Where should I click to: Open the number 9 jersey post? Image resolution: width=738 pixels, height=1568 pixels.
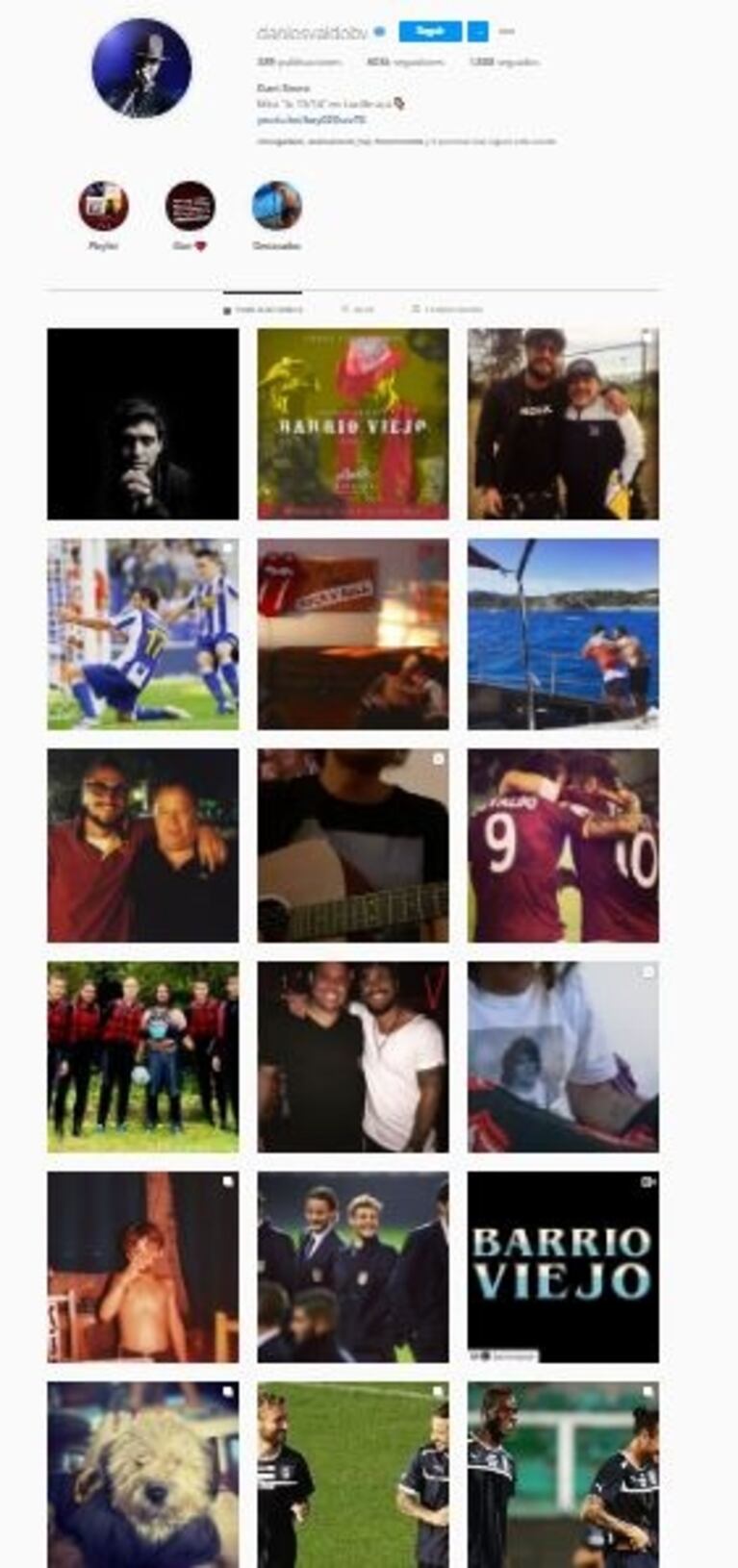click(563, 846)
